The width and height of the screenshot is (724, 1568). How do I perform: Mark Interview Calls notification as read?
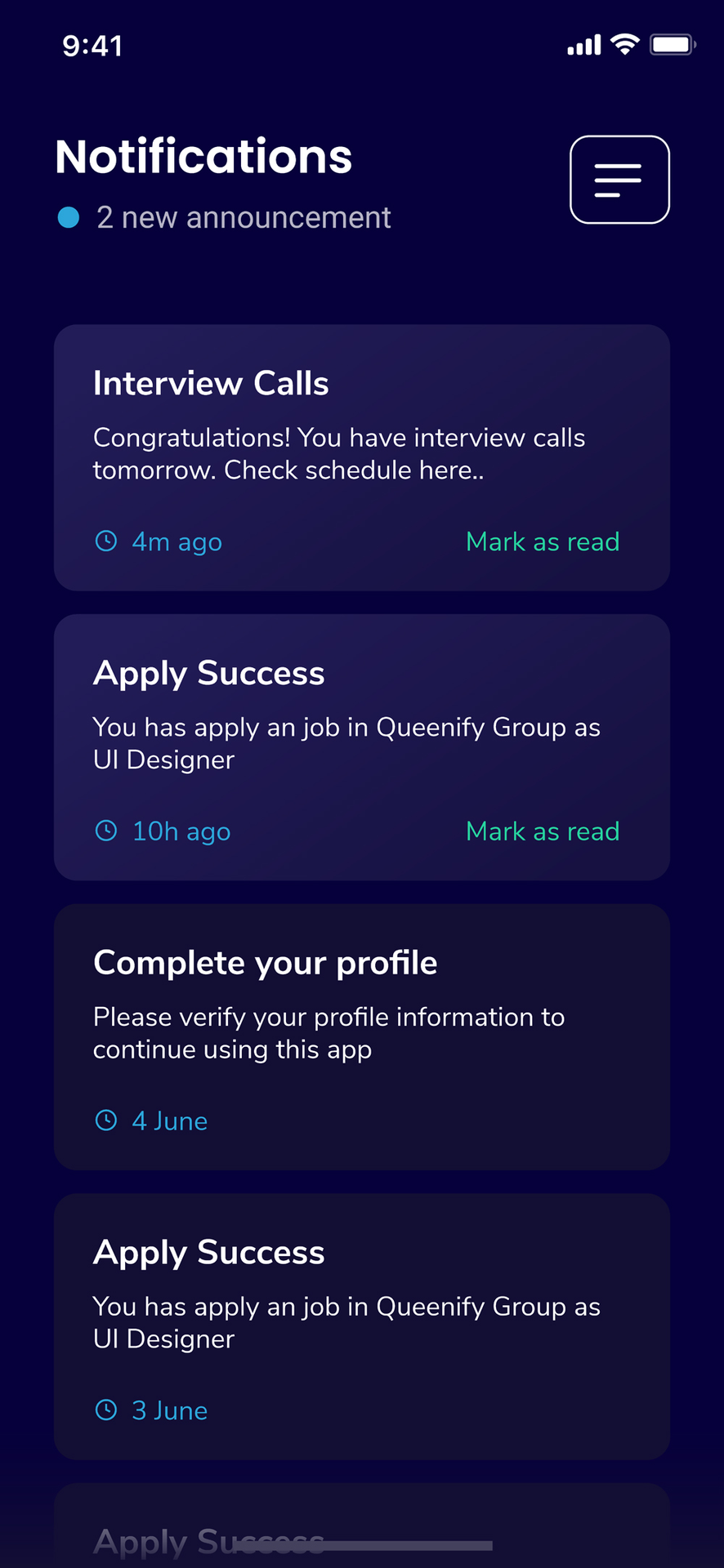tap(543, 541)
